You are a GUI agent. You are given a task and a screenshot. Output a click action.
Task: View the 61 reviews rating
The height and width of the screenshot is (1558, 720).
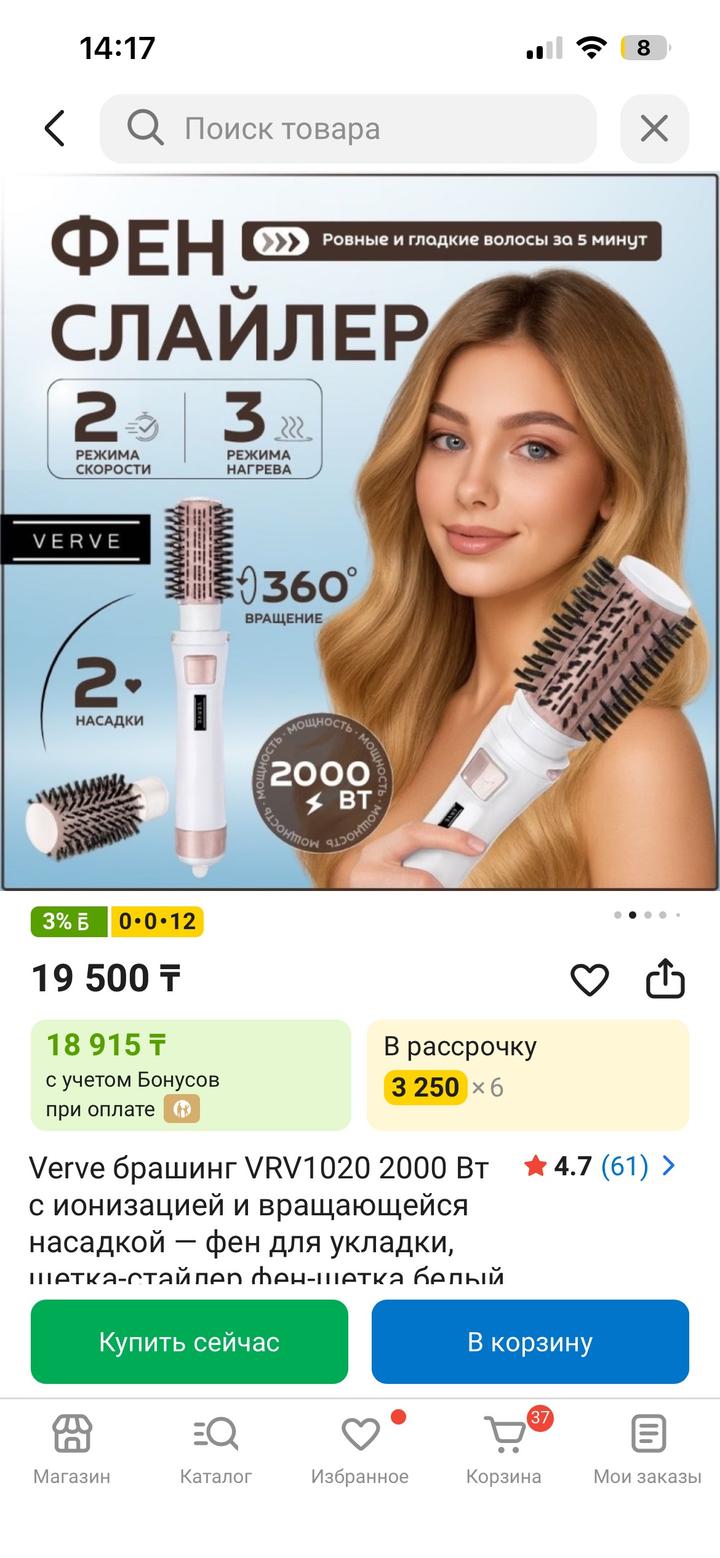point(600,1166)
